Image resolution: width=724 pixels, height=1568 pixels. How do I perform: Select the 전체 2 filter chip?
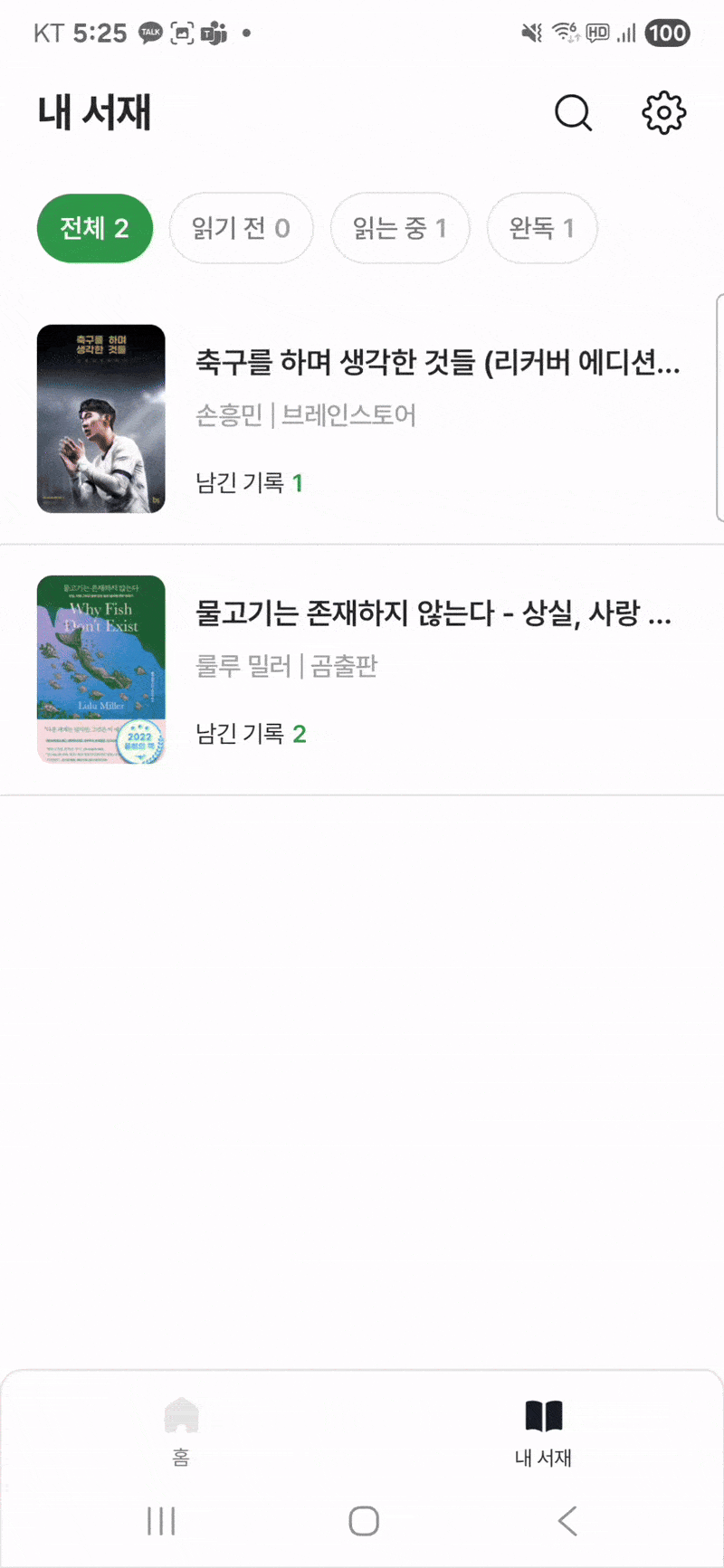(95, 229)
